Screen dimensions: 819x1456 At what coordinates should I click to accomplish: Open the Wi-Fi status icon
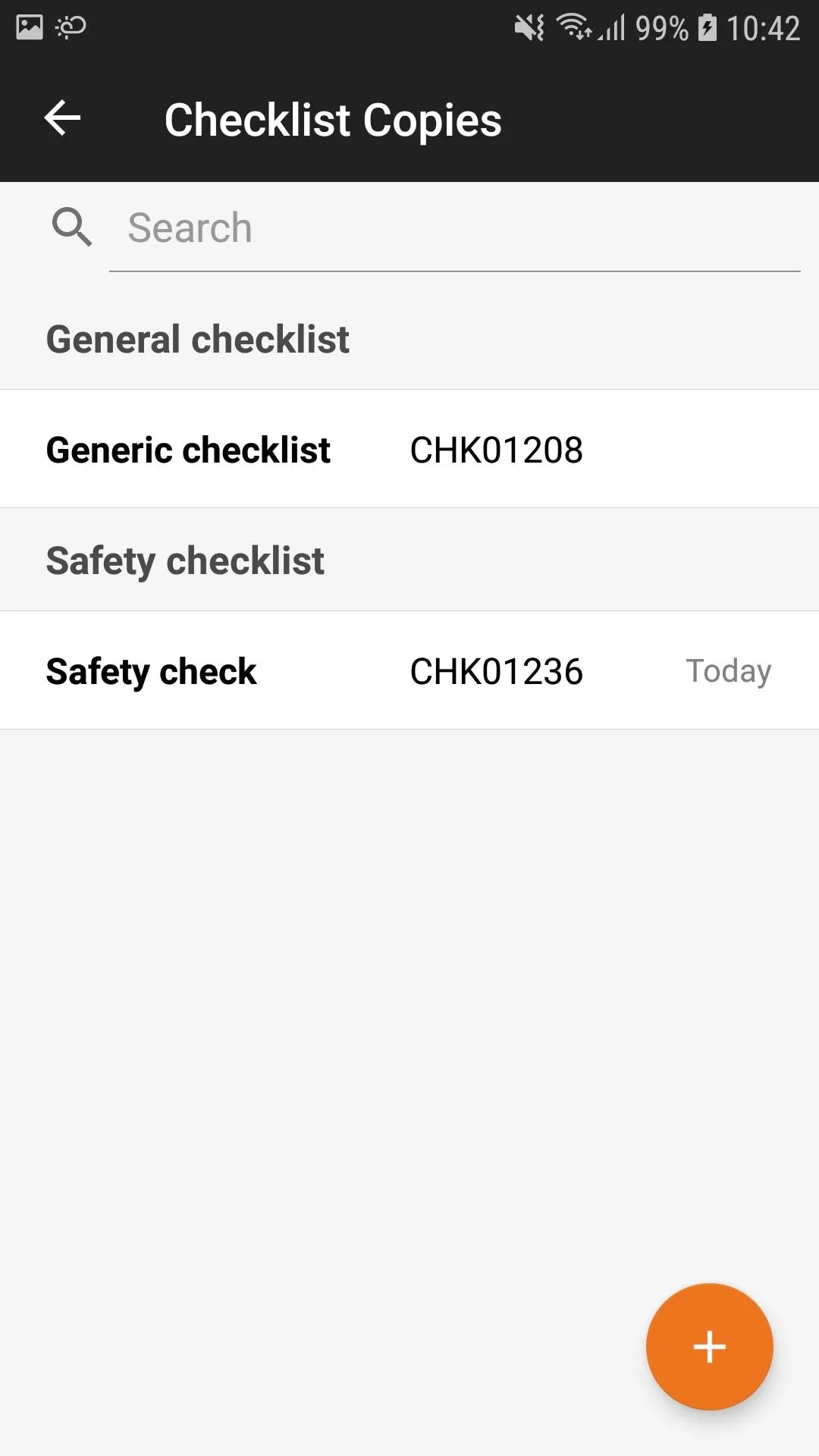574,27
